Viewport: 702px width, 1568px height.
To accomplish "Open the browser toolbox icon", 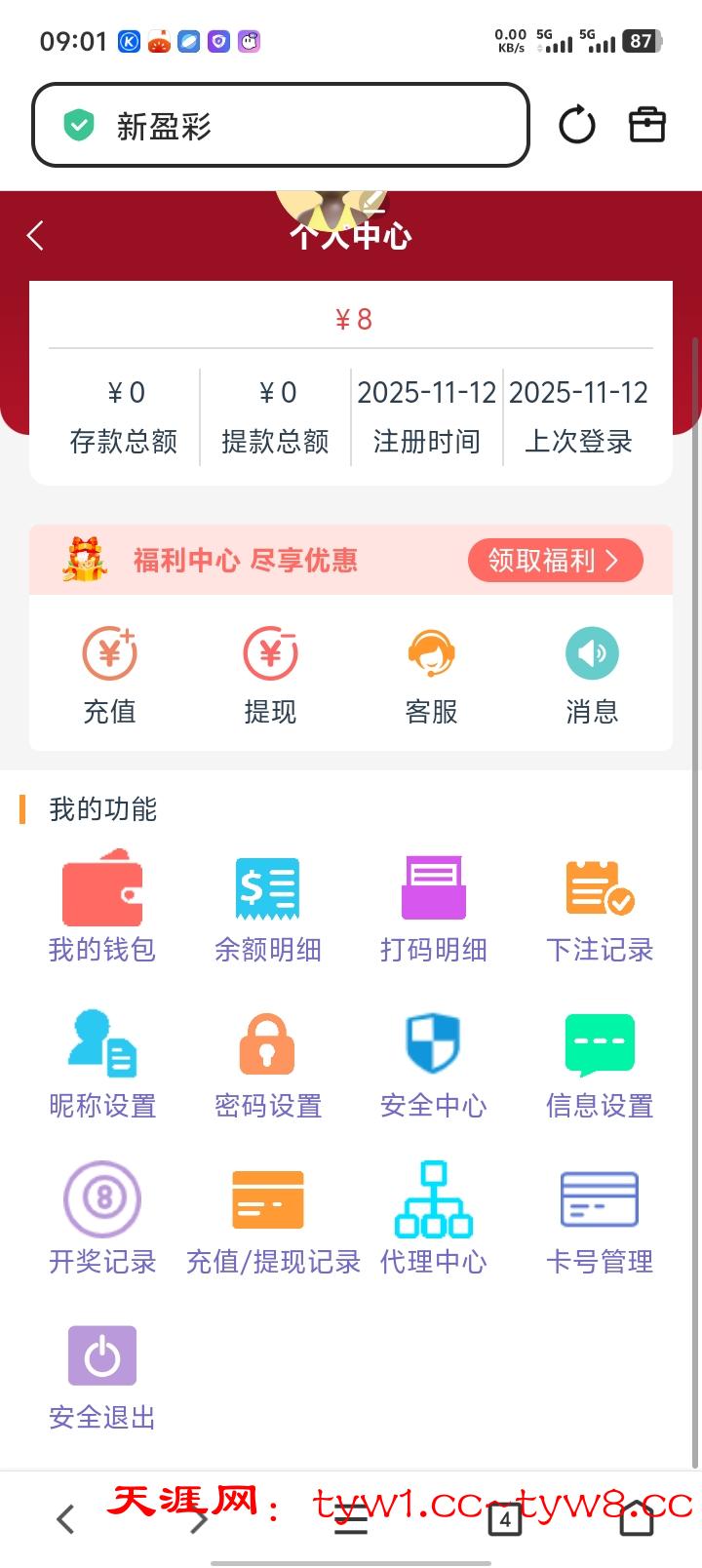I will pyautogui.click(x=646, y=126).
